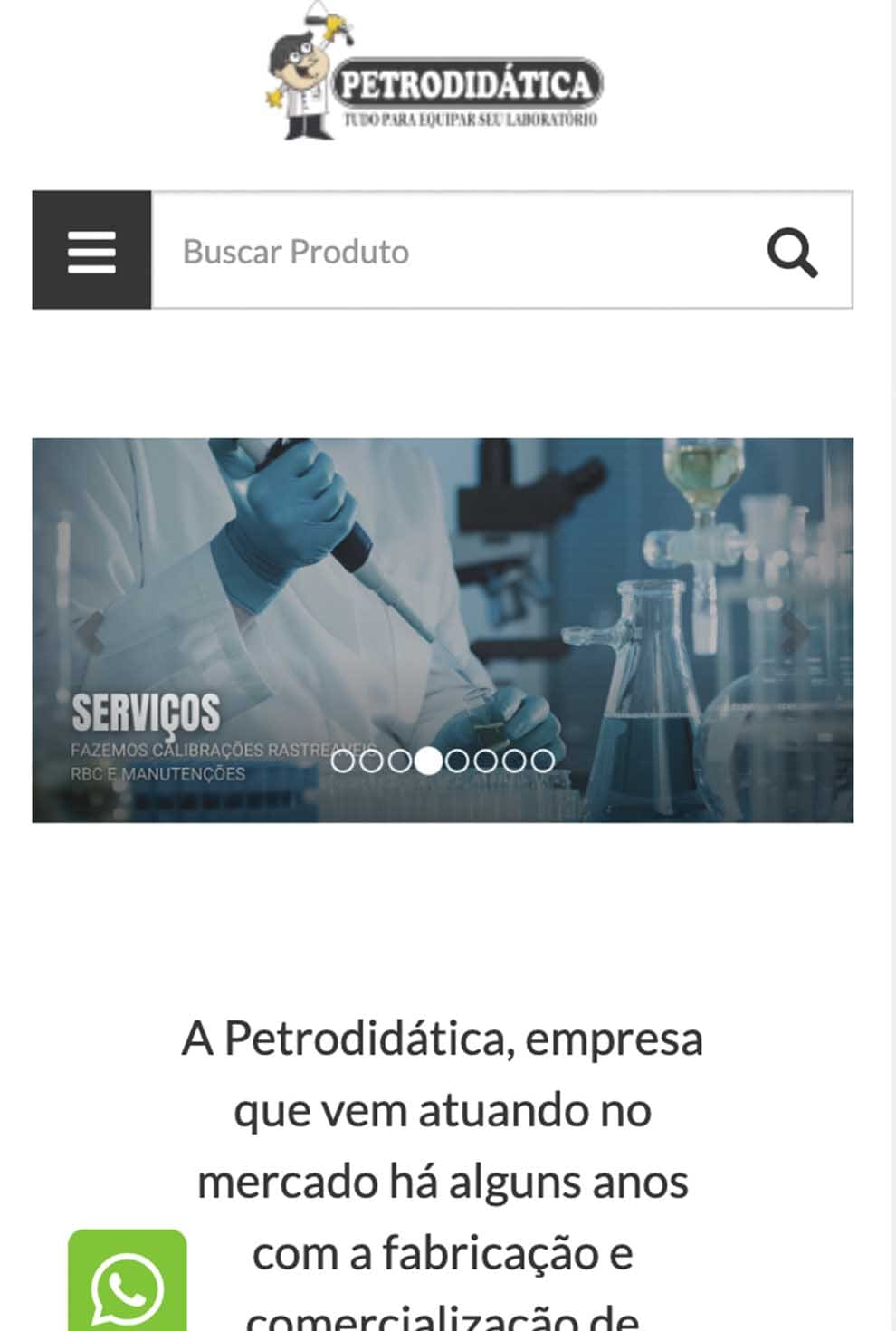Image resolution: width=896 pixels, height=1331 pixels.
Task: Open WhatsApp chat button
Action: click(127, 1284)
